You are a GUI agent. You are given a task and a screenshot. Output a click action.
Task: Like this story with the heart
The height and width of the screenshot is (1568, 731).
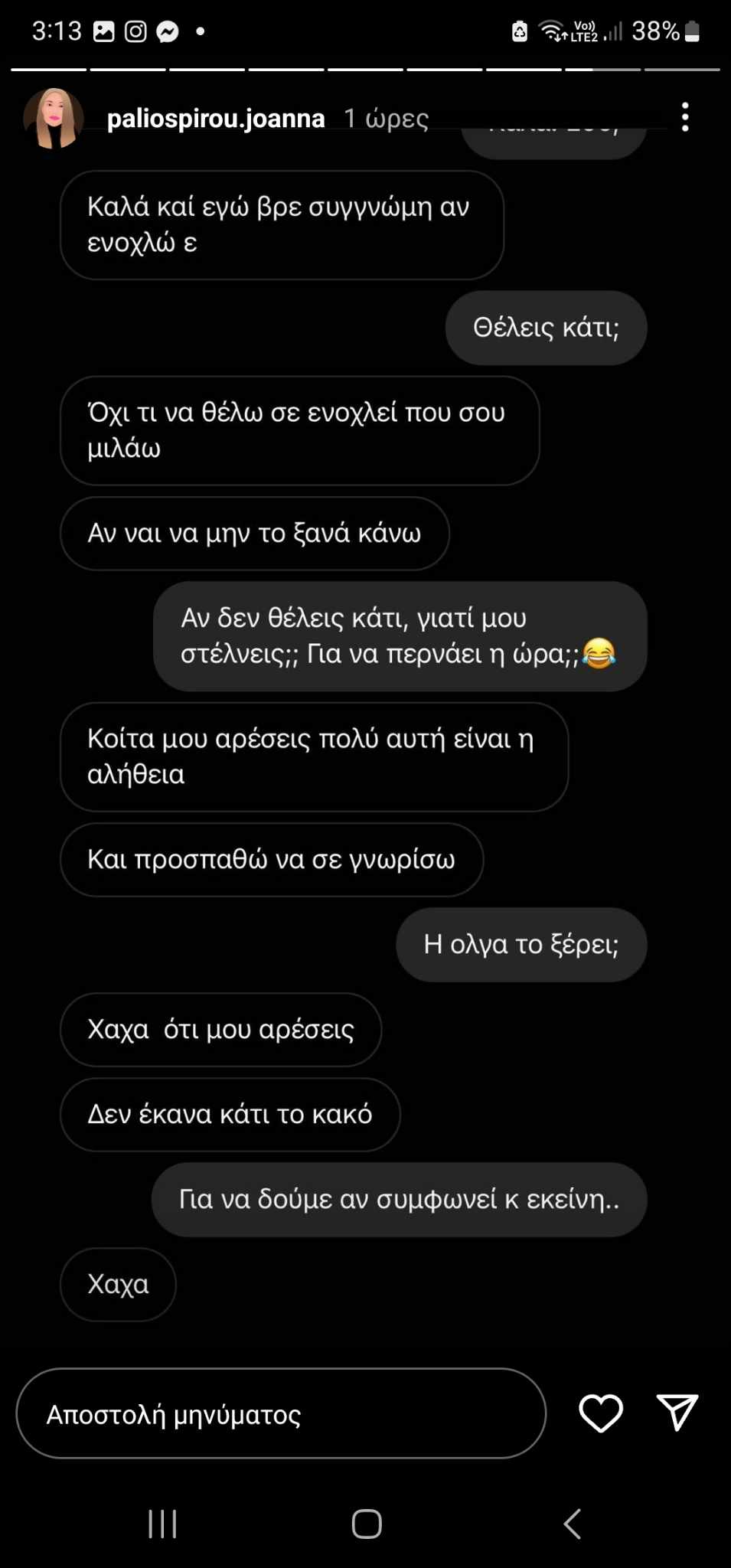pyautogui.click(x=601, y=1413)
